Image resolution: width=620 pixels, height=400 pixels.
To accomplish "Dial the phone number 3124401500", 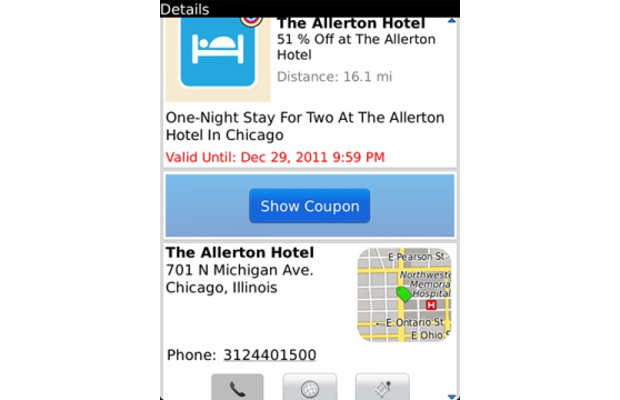I will coord(269,355).
